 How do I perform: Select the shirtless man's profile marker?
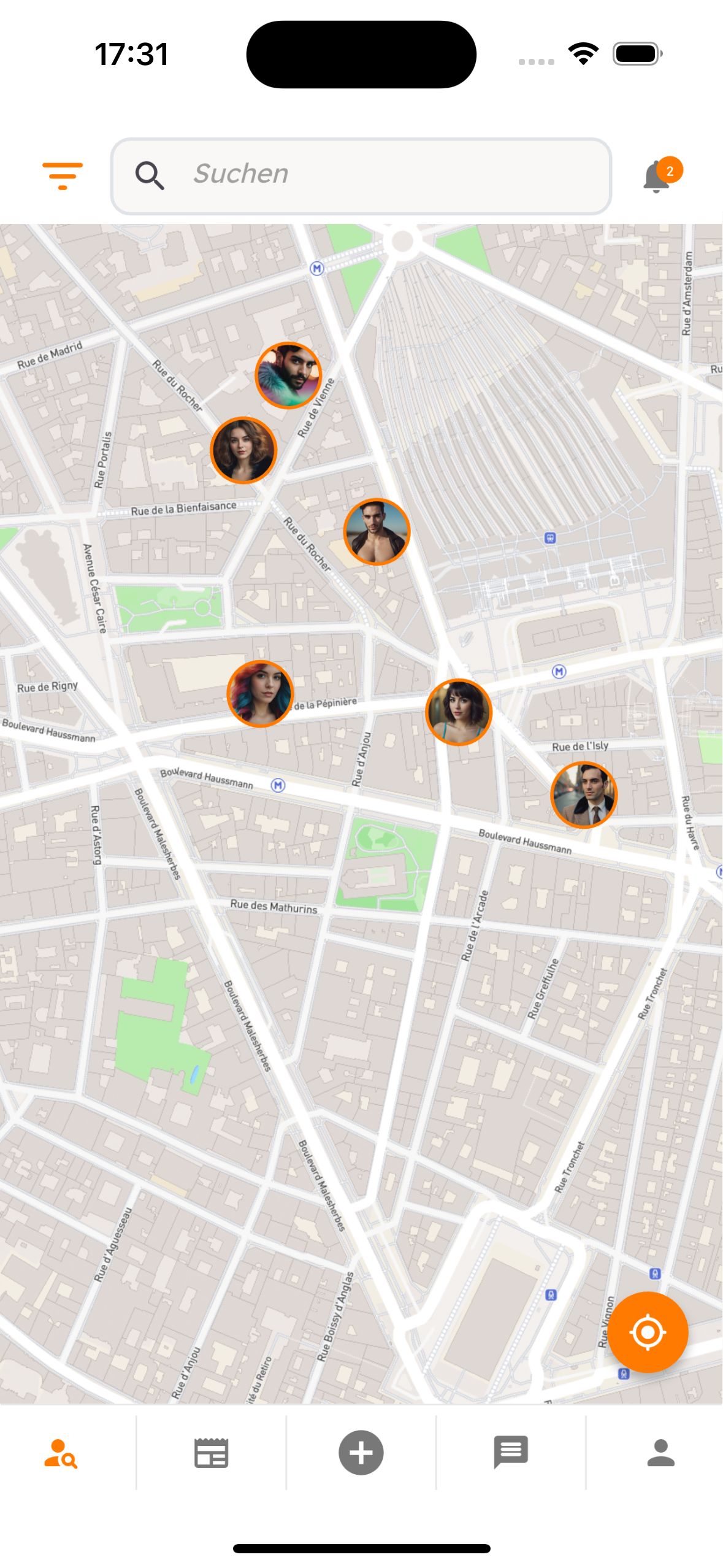377,532
